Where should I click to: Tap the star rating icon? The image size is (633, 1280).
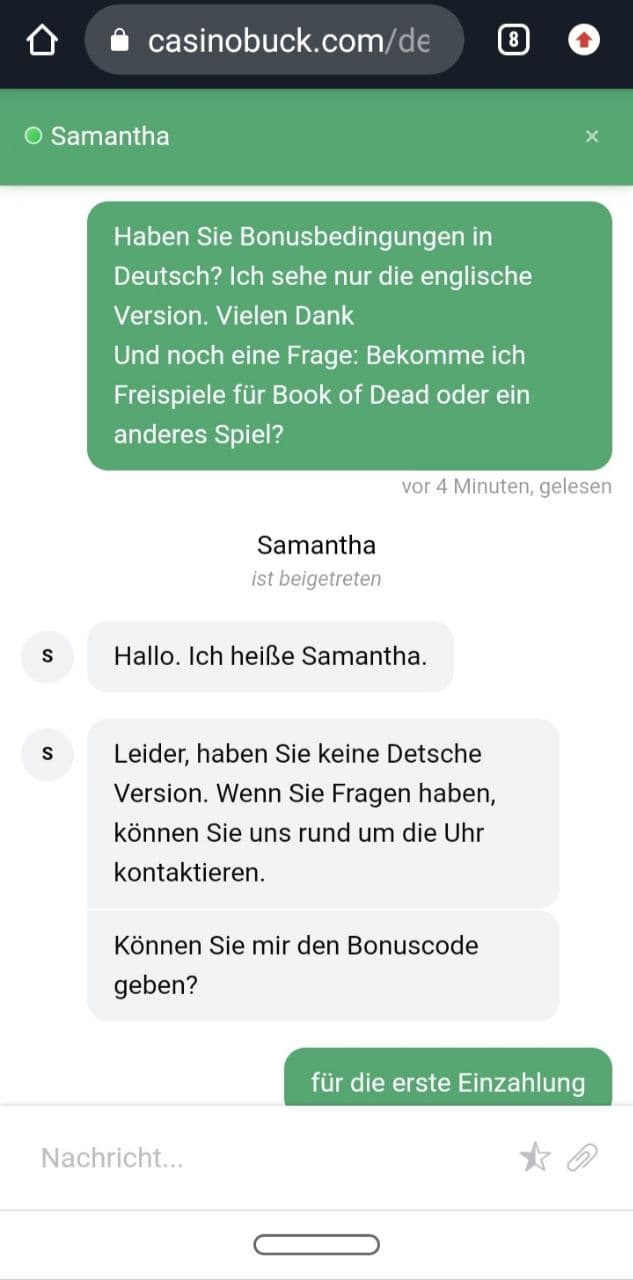click(x=535, y=1158)
